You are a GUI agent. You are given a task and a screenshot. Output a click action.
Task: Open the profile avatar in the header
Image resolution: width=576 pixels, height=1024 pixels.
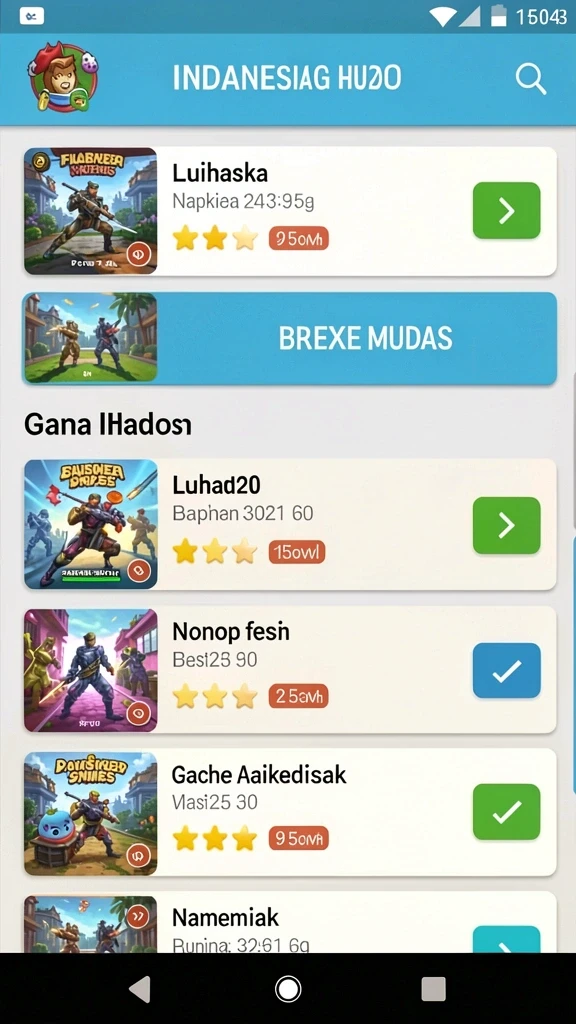(63, 77)
